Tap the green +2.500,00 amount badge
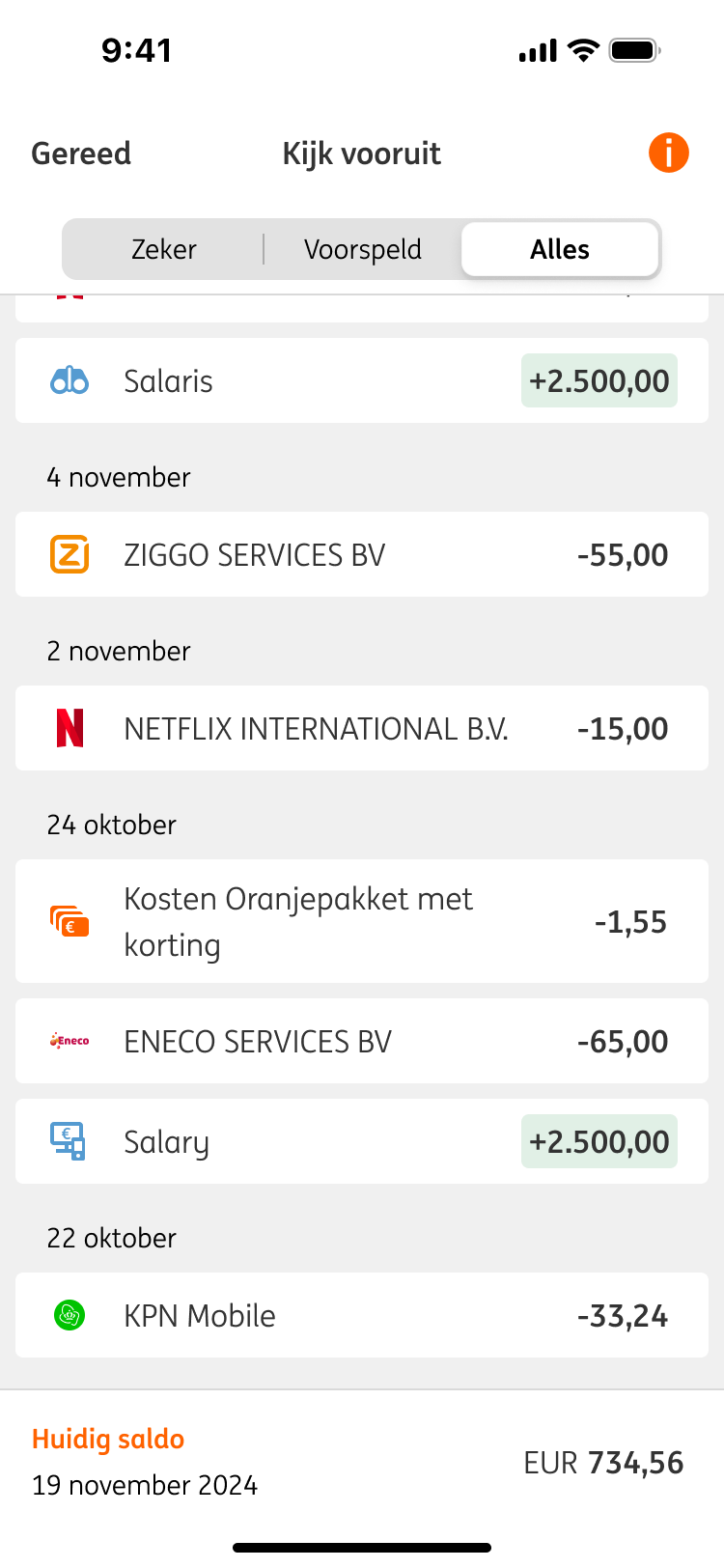The image size is (724, 1568). pos(599,380)
